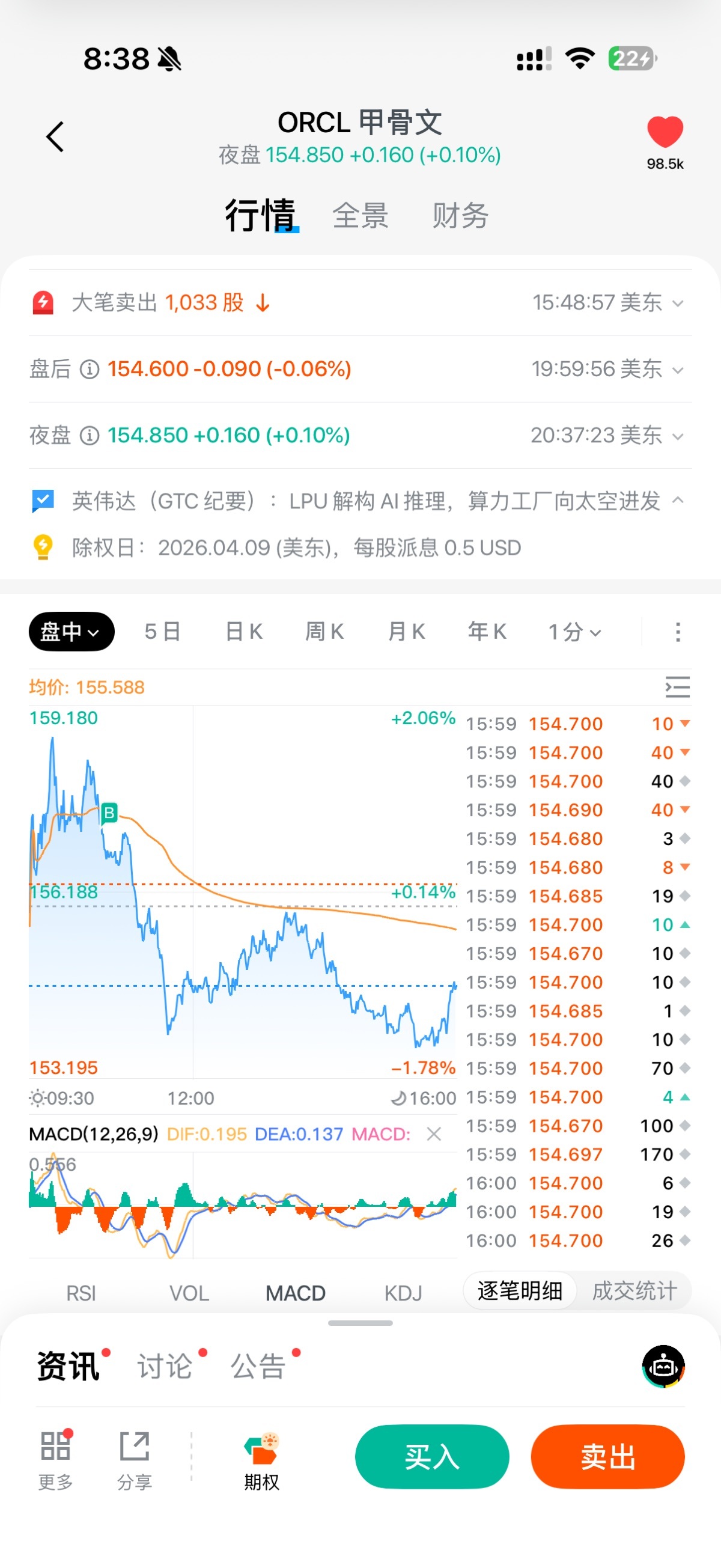
Task: Open the 1分 interval dropdown
Action: (x=574, y=632)
